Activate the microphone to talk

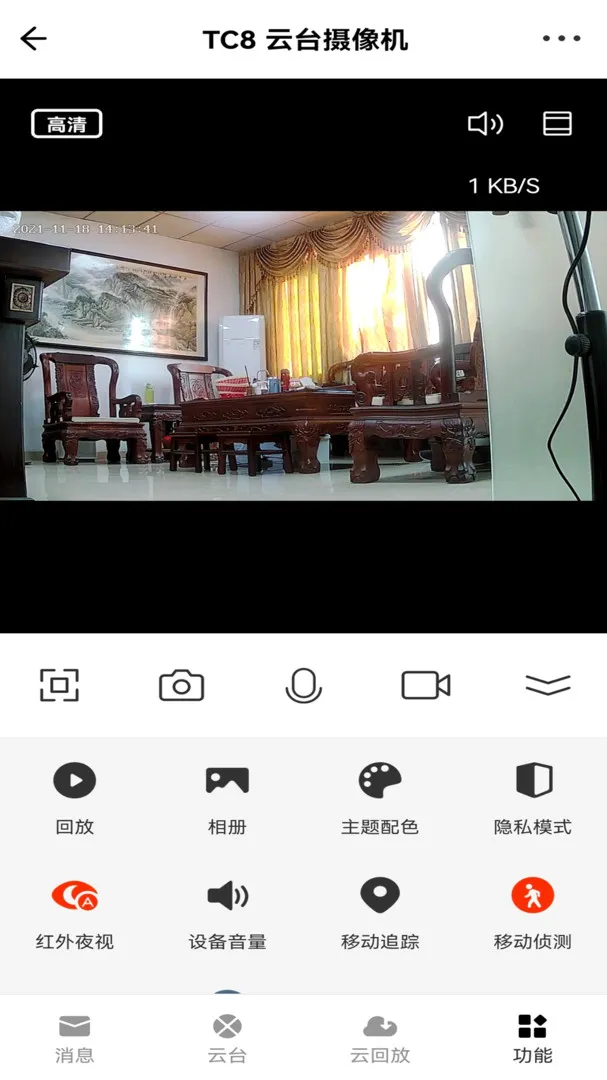click(x=303, y=685)
